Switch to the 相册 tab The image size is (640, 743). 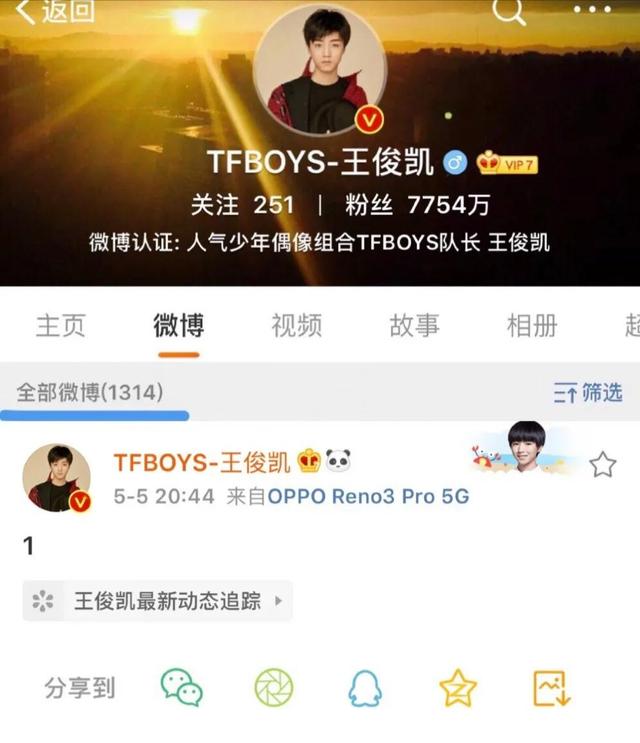pyautogui.click(x=532, y=325)
